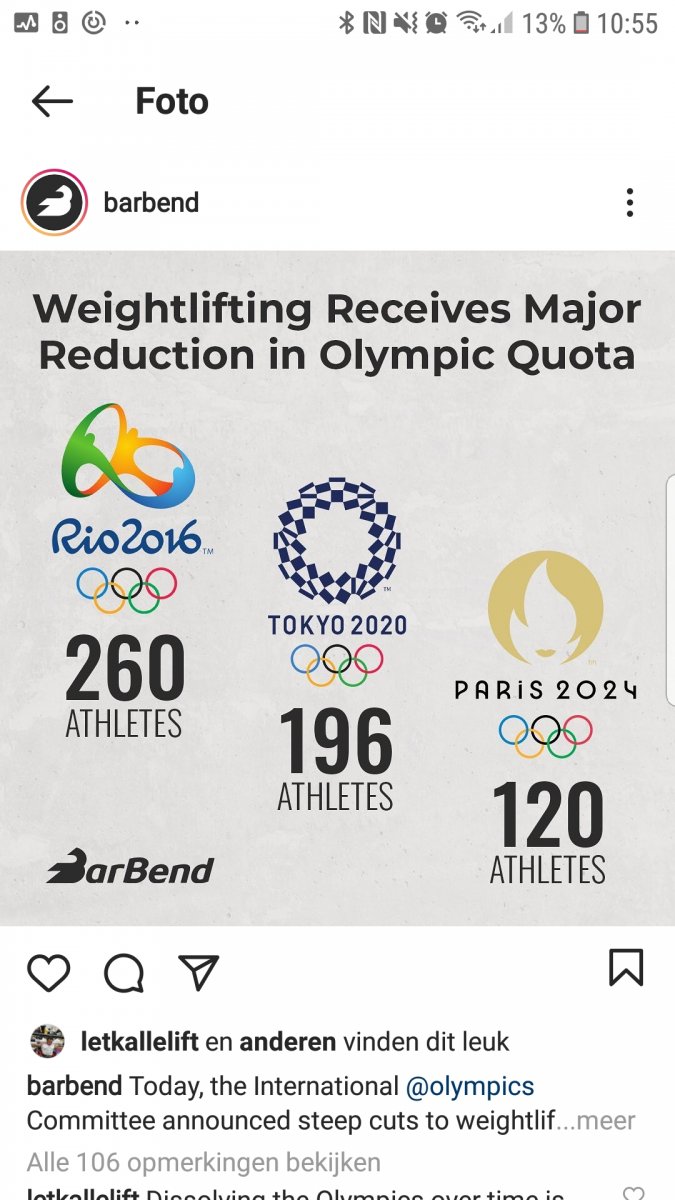The height and width of the screenshot is (1200, 675).
Task: Open the weightlifting quota post image
Action: (337, 587)
